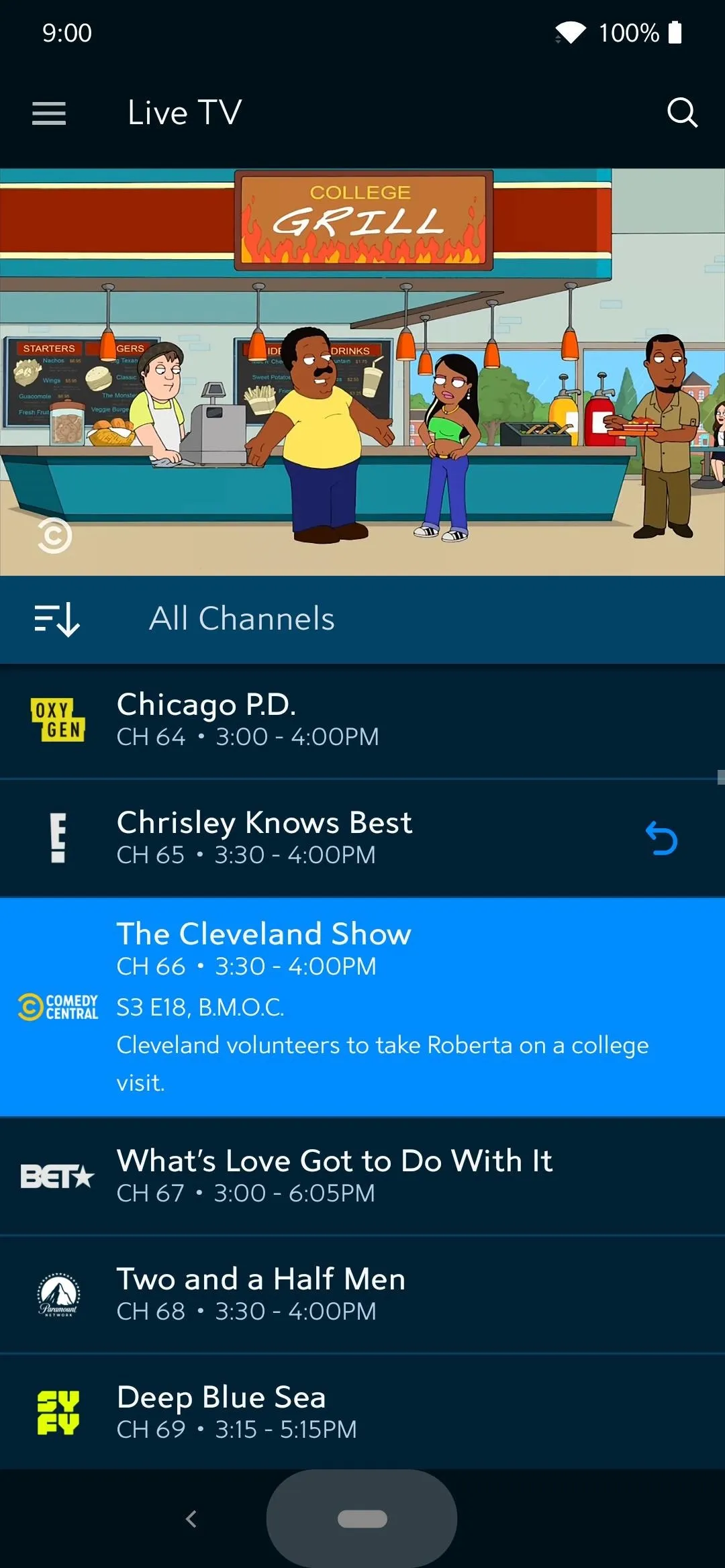This screenshot has height=1568, width=725.
Task: Tap the system home pill
Action: pos(362,1519)
